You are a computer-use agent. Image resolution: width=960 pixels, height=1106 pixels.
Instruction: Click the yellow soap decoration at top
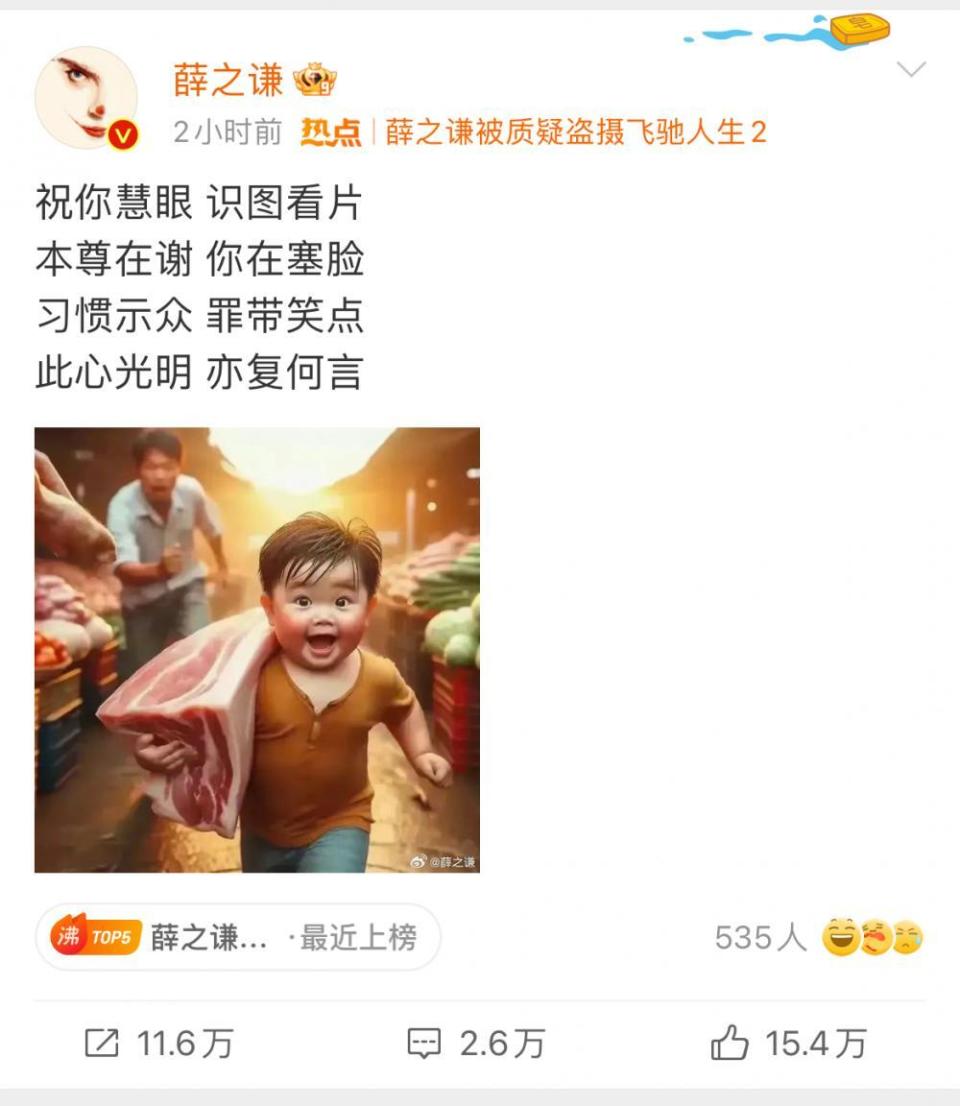858,29
